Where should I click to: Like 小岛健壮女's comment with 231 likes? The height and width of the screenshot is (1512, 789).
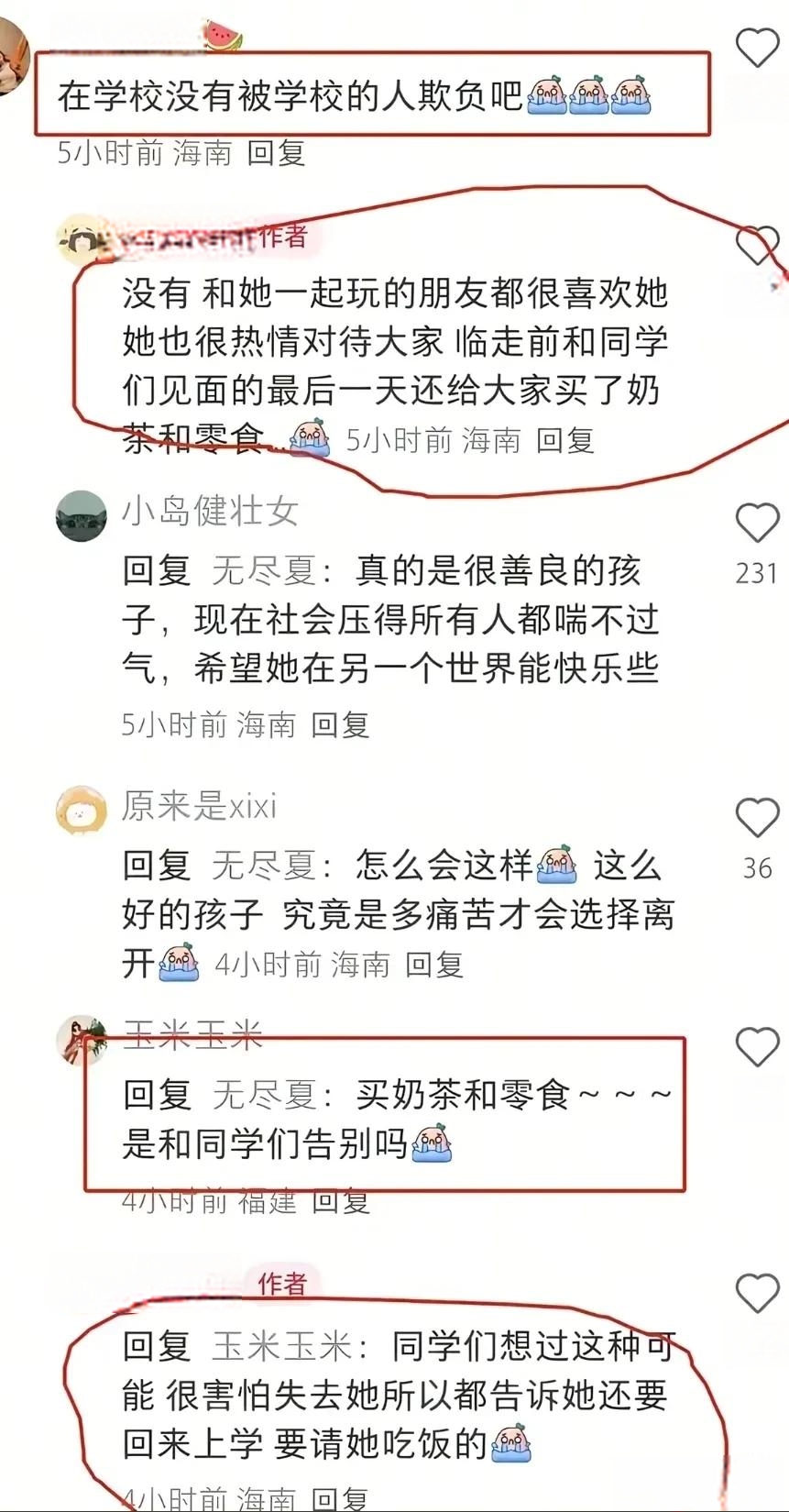[757, 524]
